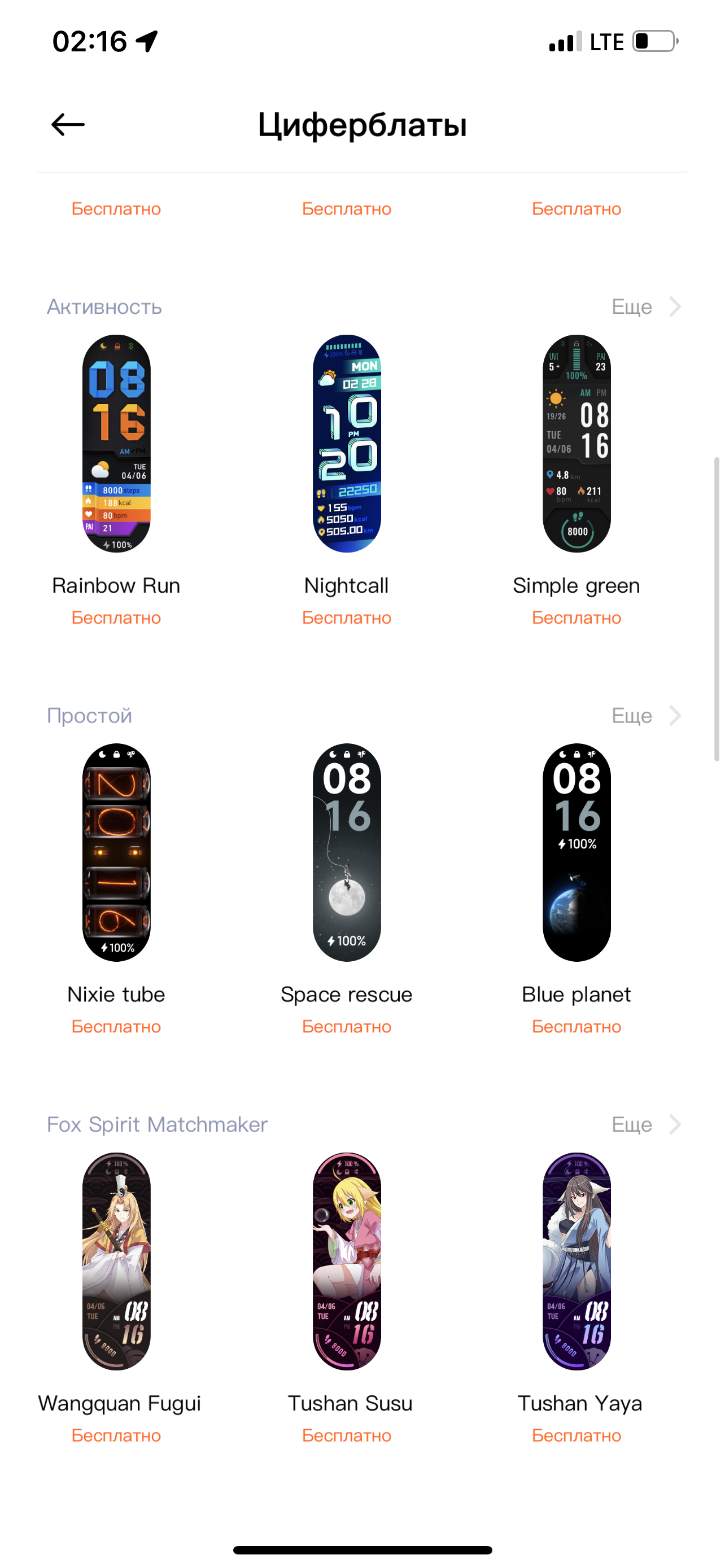Open the Space rescue watch face

pos(346,852)
